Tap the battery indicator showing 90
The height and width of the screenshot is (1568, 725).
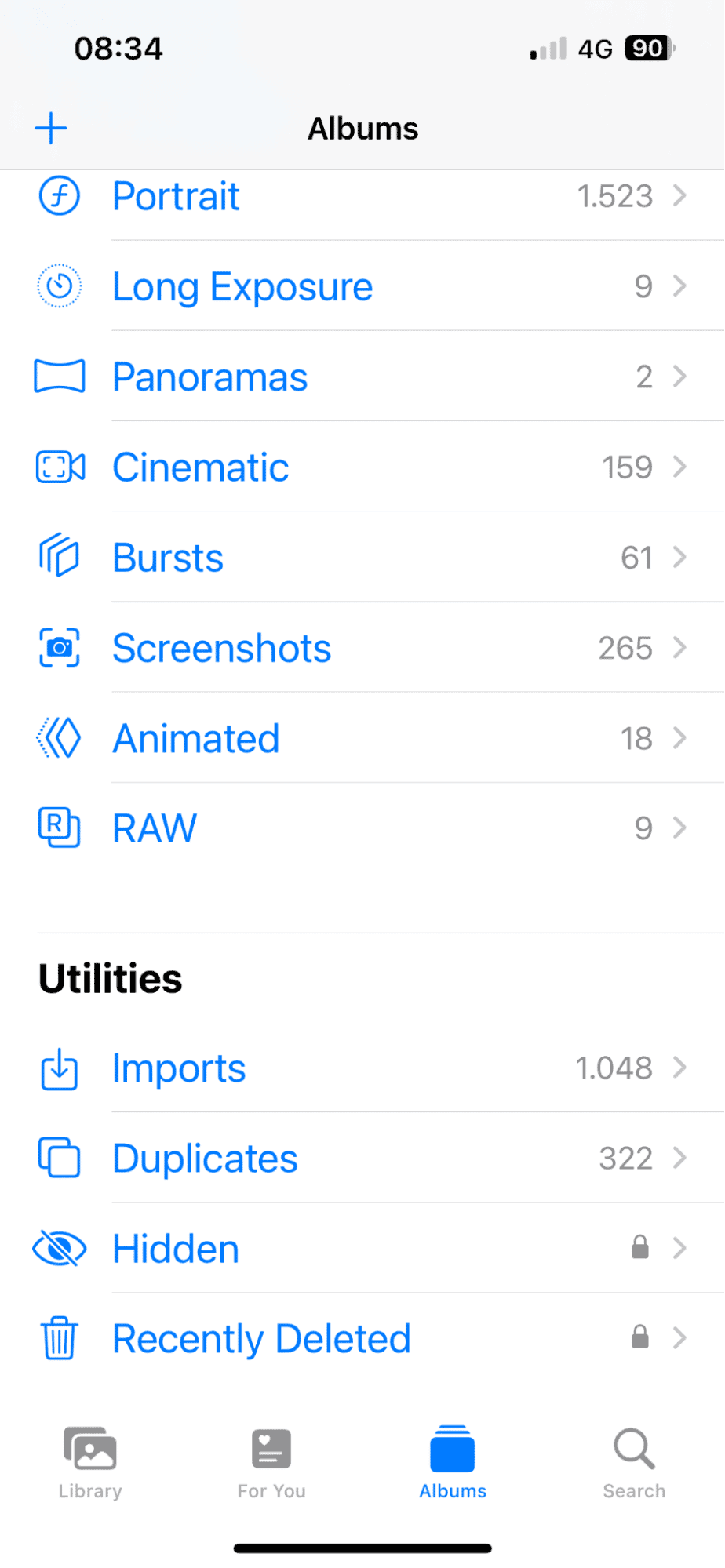[647, 49]
